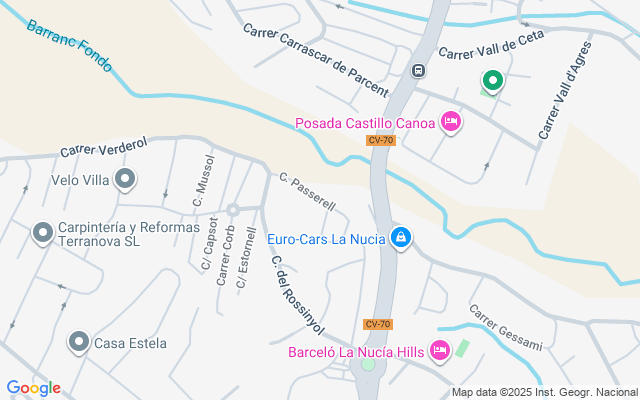Tap the Casa Estela map pin
640x400 pixels.
click(79, 342)
